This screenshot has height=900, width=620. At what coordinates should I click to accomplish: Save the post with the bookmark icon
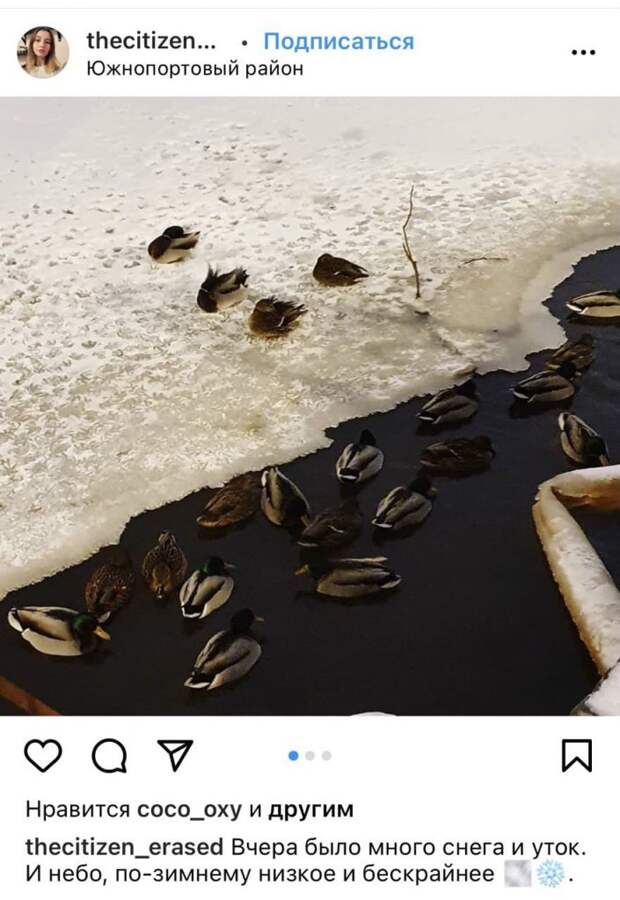(576, 756)
